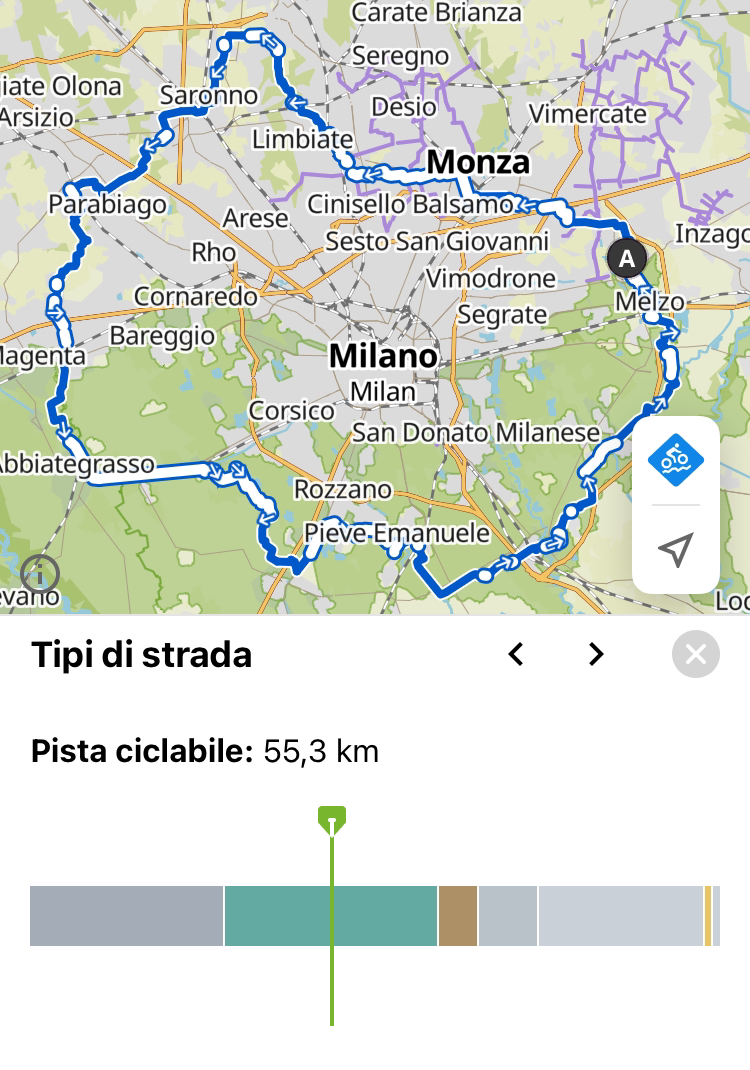
Task: Close the Tipi di strada panel
Action: pyautogui.click(x=696, y=655)
